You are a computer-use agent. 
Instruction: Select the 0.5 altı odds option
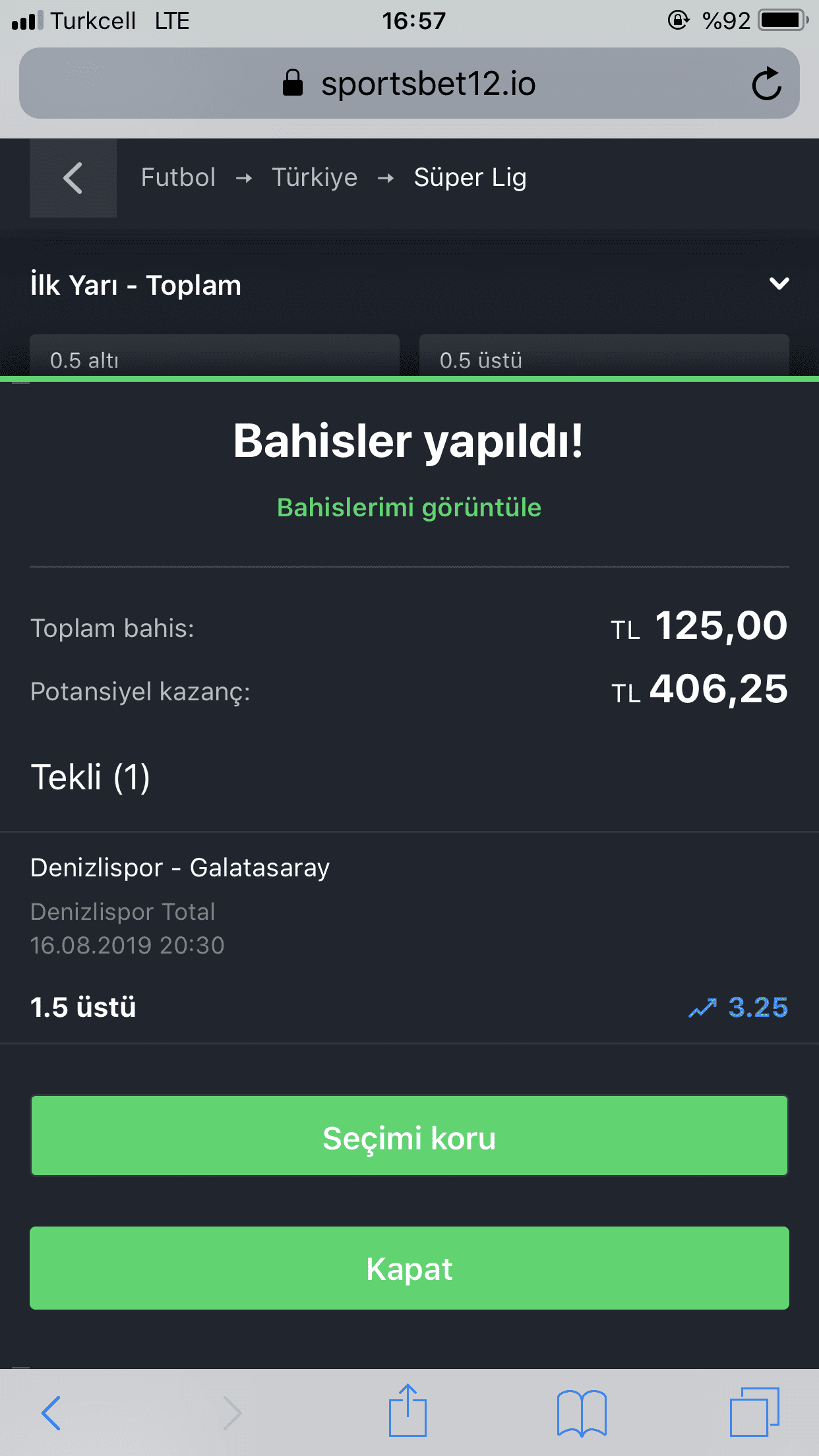point(214,356)
